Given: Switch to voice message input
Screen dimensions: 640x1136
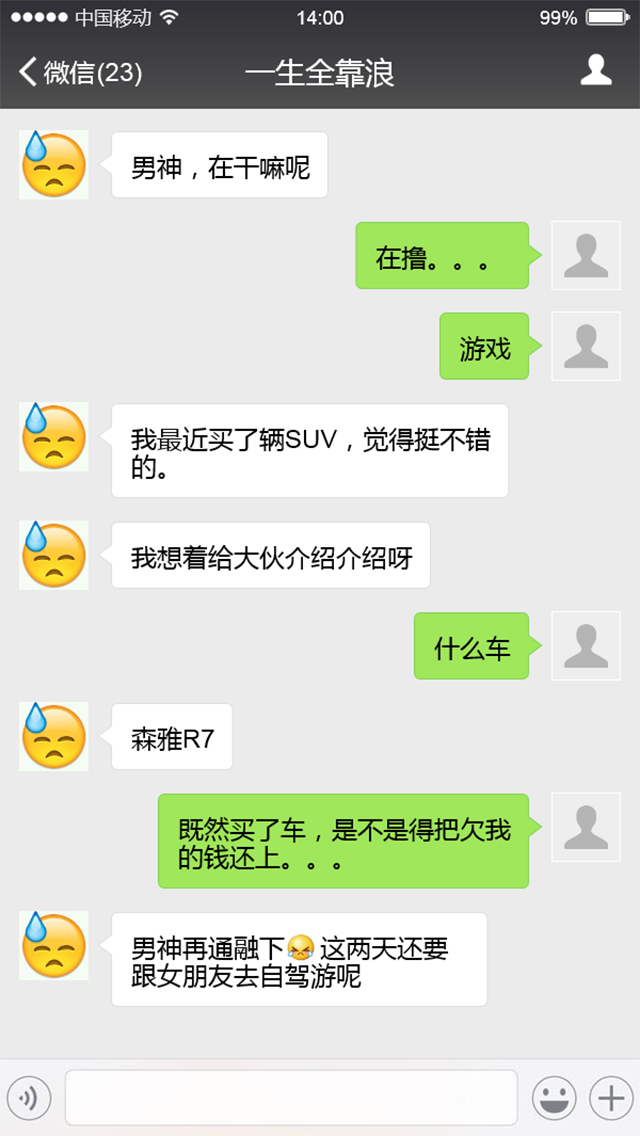Looking at the screenshot, I should [29, 1098].
